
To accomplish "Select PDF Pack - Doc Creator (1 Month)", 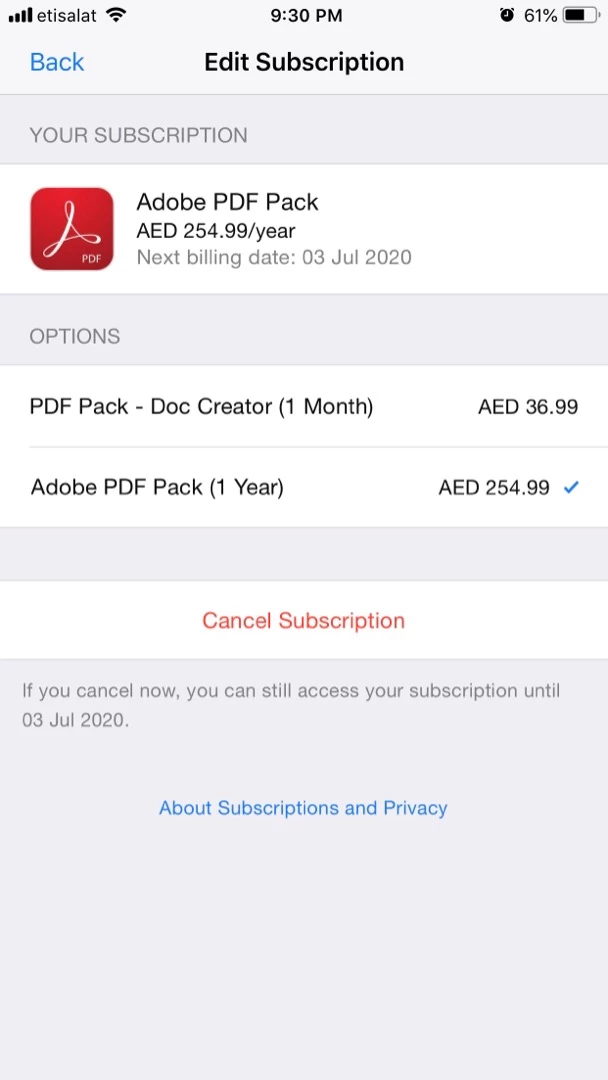I will click(303, 407).
